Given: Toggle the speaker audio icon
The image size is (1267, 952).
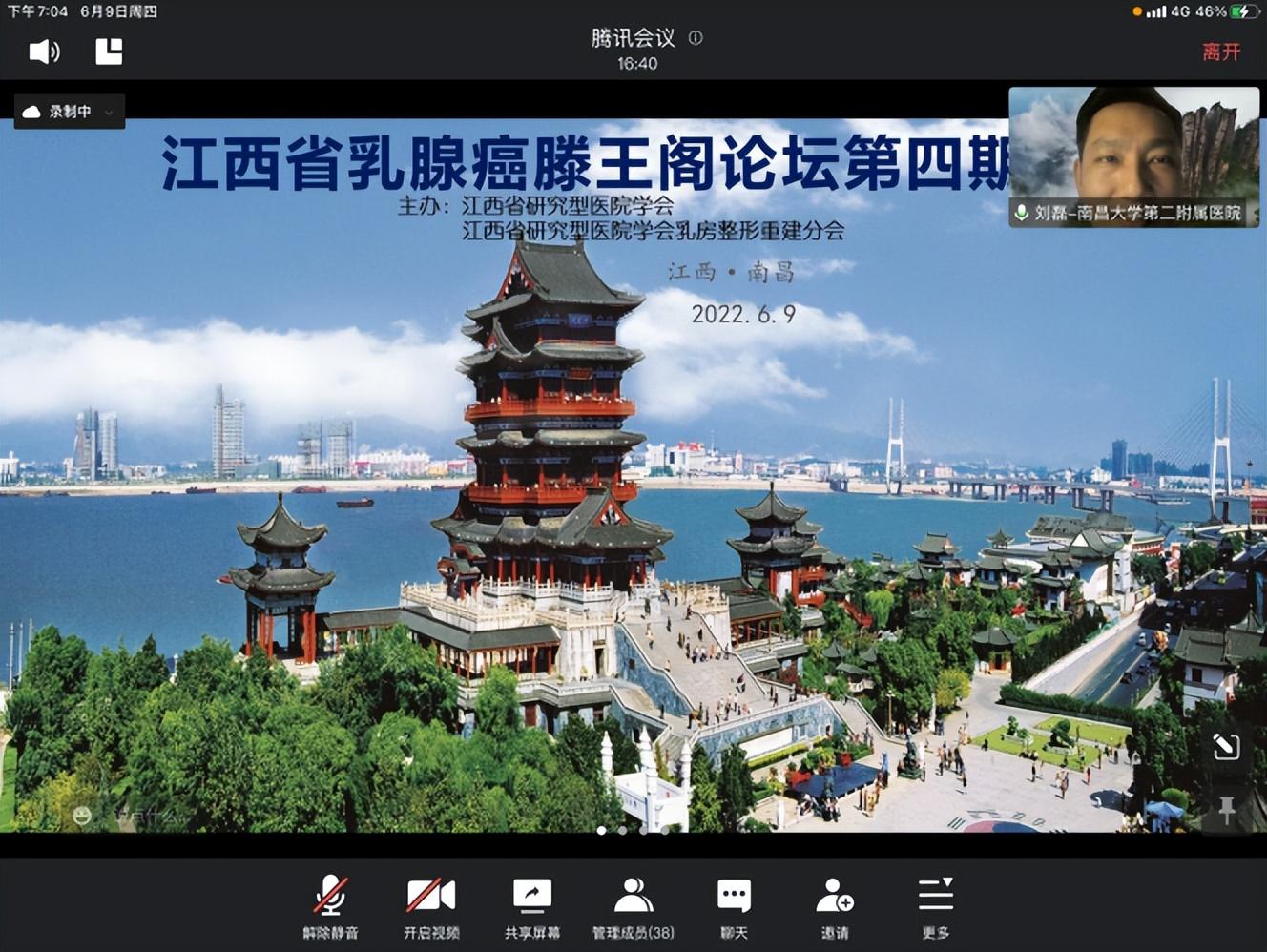Looking at the screenshot, I should (44, 52).
